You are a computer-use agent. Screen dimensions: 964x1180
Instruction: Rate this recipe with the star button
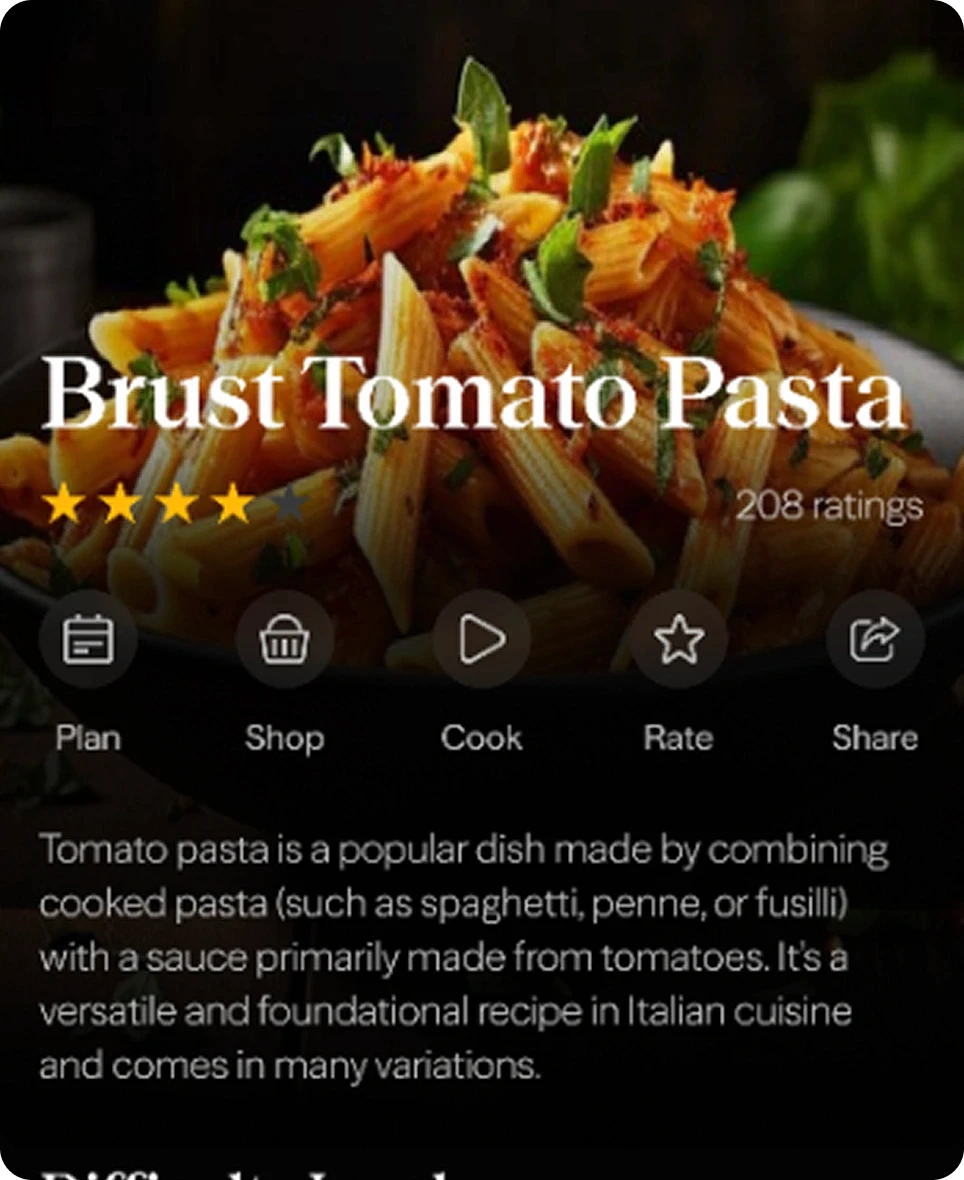click(679, 640)
